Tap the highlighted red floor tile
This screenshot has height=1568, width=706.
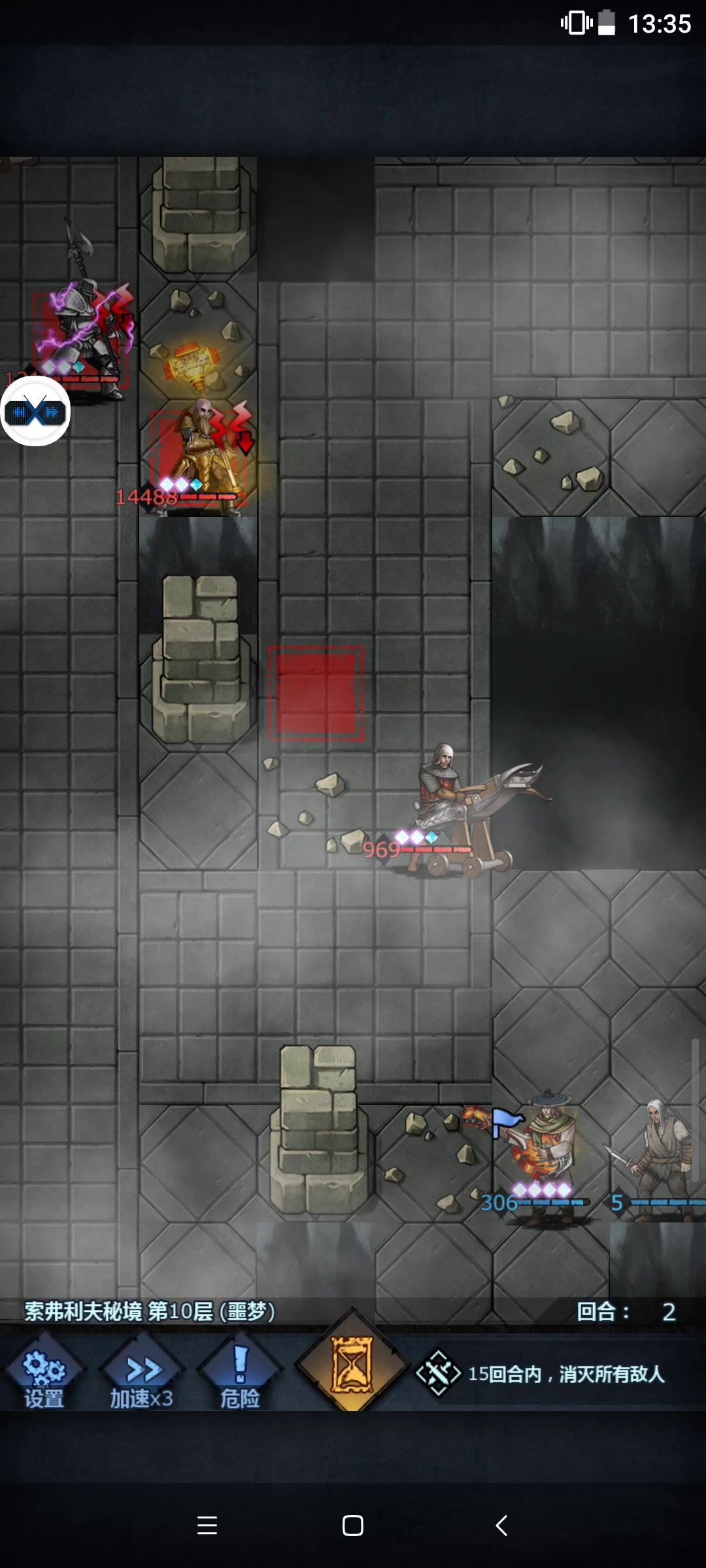click(316, 693)
